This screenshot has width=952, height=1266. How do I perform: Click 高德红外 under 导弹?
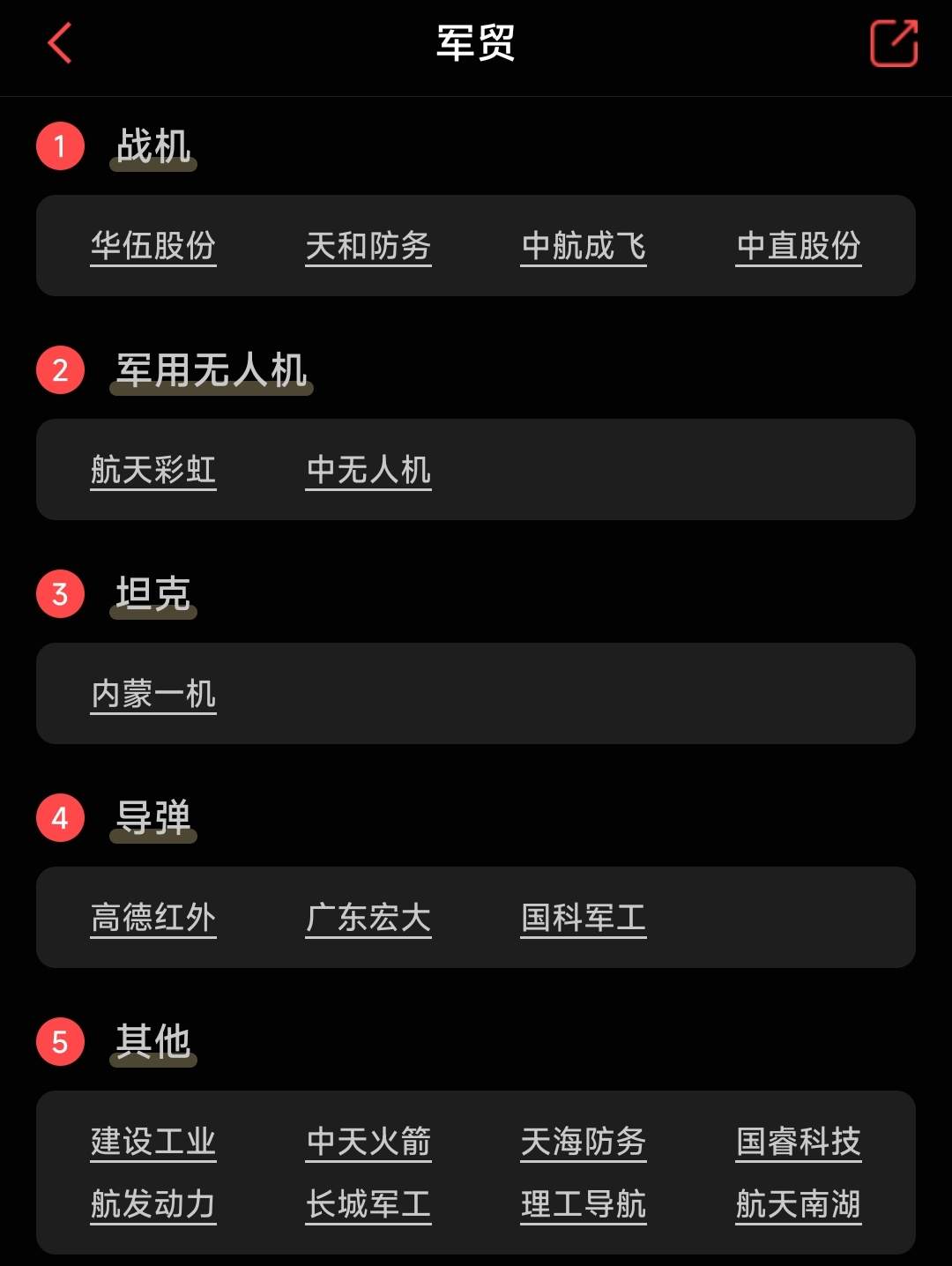coord(153,920)
